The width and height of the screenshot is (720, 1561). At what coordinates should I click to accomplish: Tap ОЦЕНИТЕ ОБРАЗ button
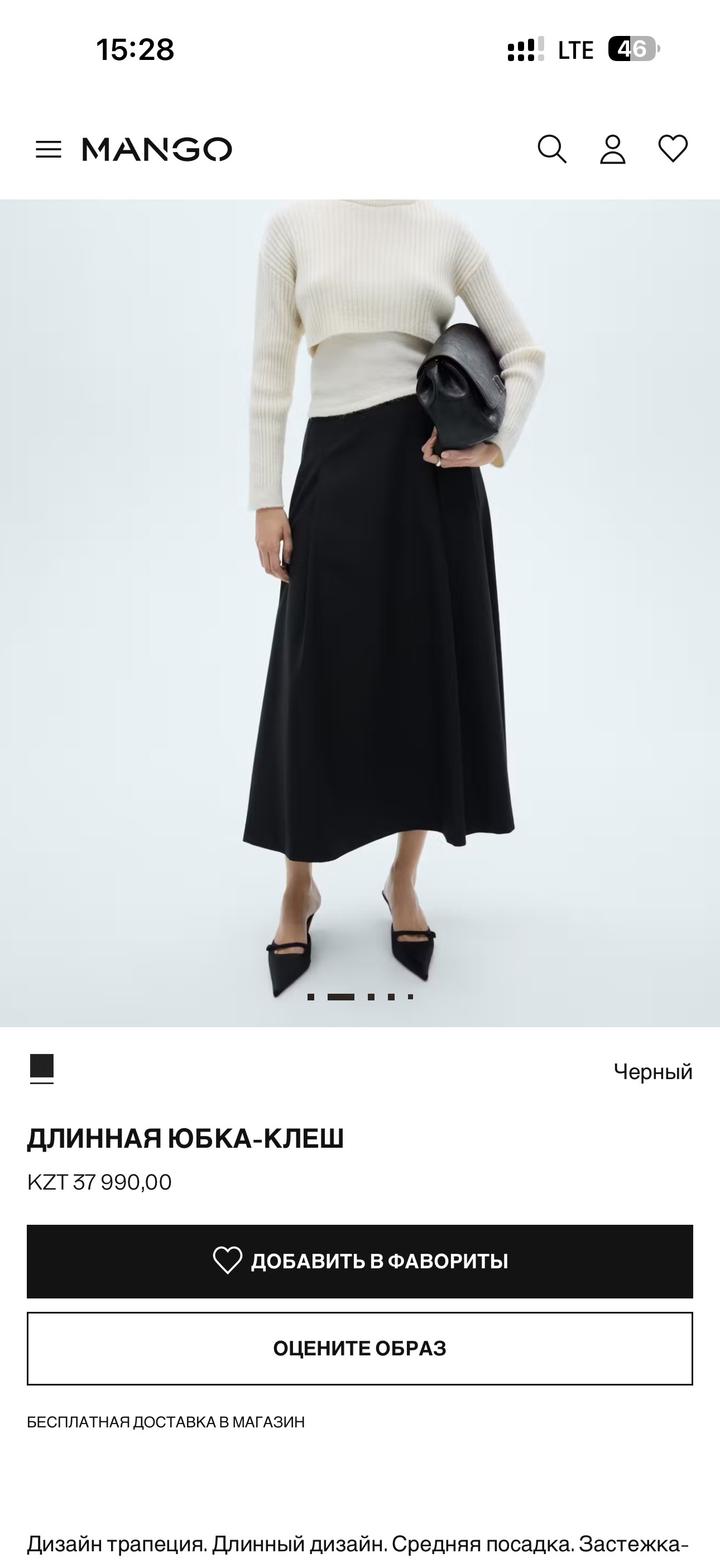tap(360, 1348)
